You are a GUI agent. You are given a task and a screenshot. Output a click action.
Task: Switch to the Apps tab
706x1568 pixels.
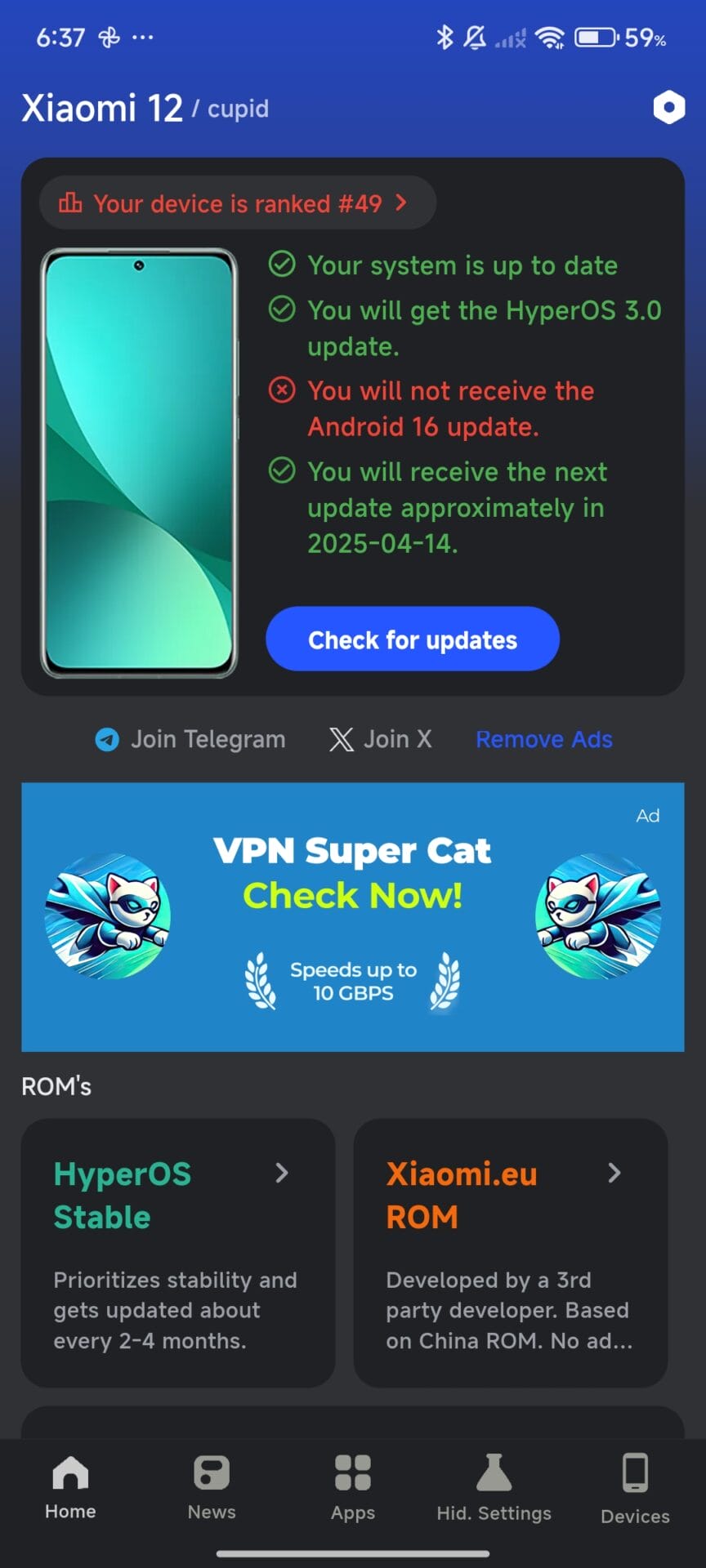353,1488
